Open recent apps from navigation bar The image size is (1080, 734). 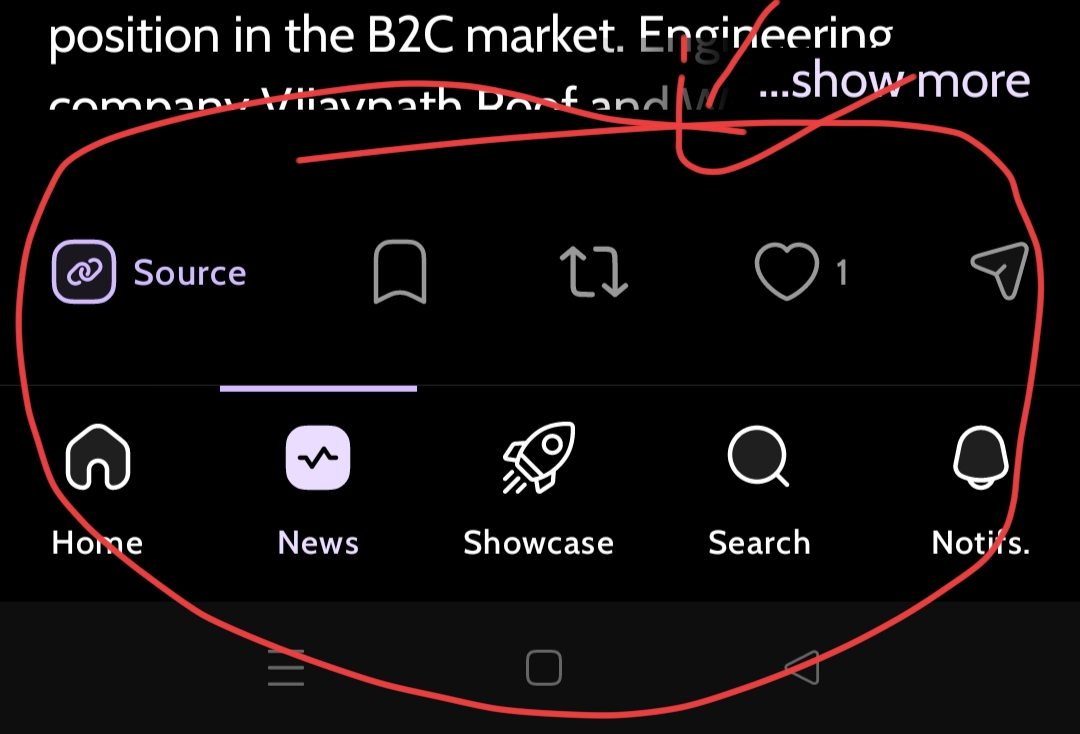(x=286, y=667)
